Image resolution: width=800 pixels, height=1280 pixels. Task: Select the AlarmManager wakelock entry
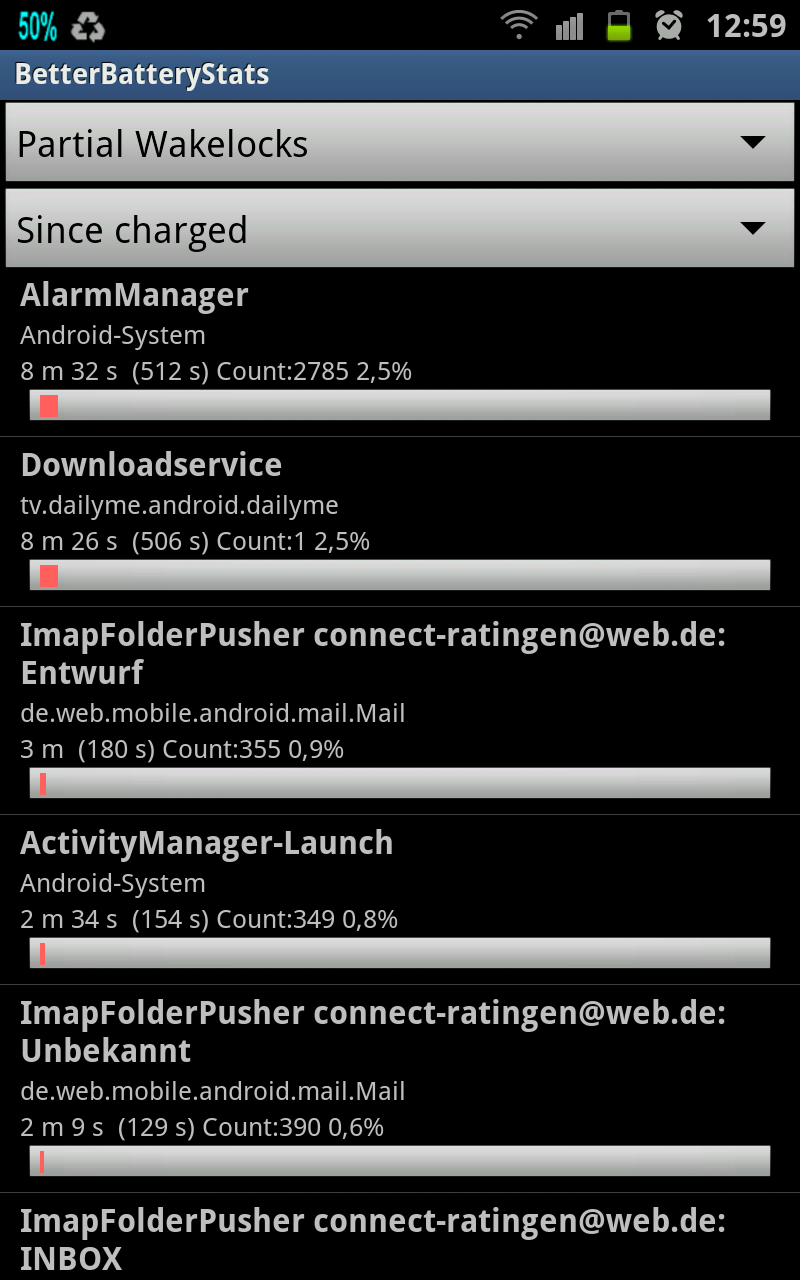pos(400,352)
